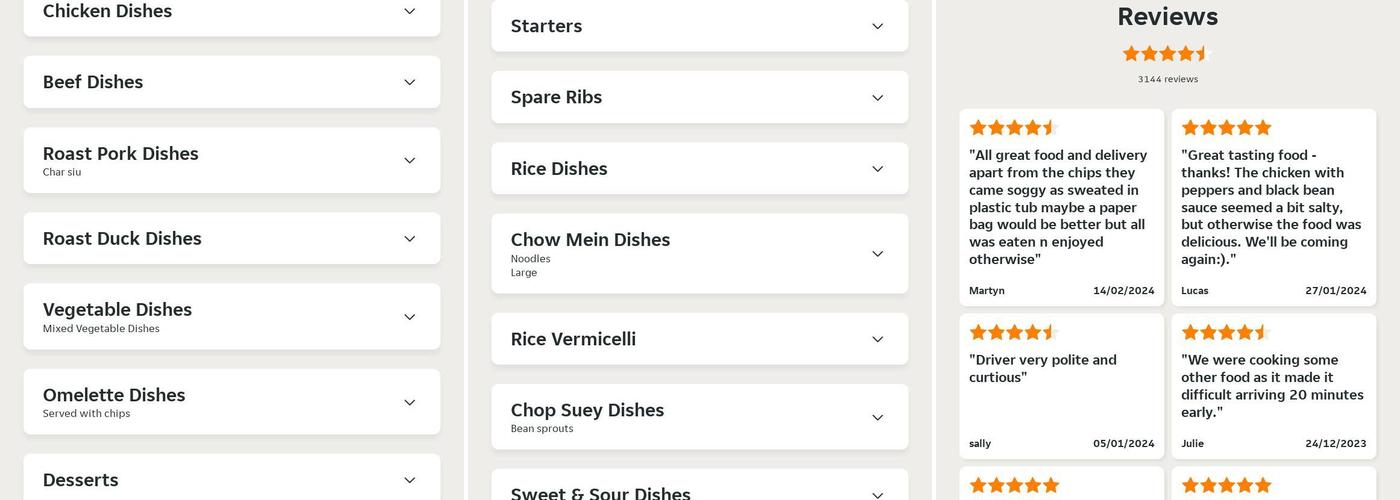
Task: Expand Omelette Dishes served with chips
Action: [x=231, y=402]
